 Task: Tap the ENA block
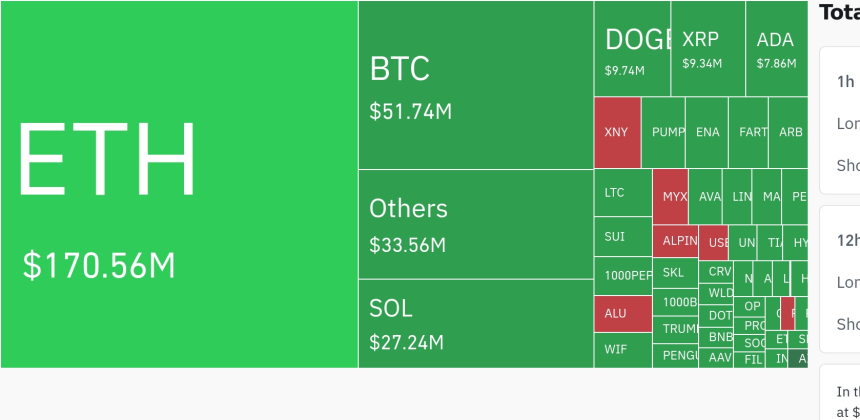[x=707, y=132]
